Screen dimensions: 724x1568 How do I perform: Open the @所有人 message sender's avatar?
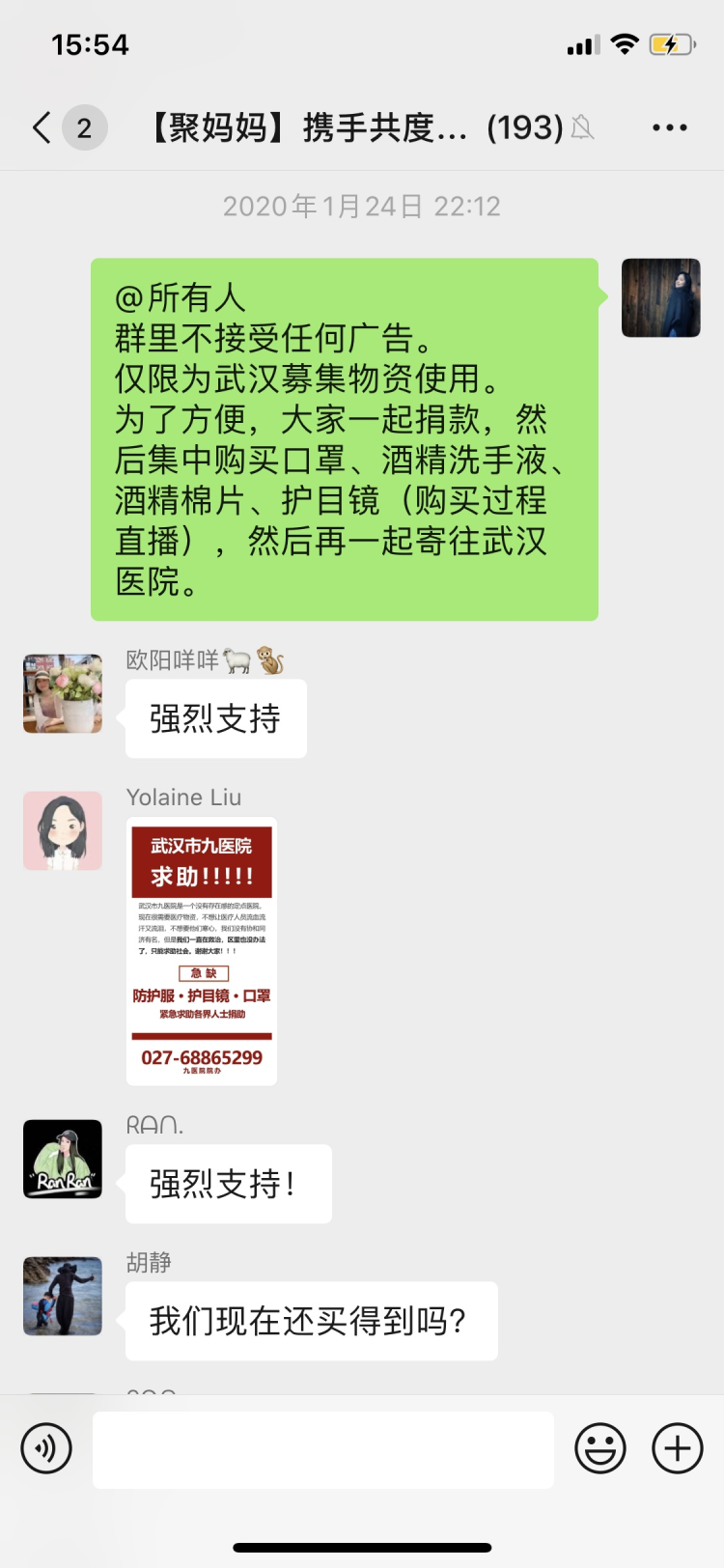point(660,297)
